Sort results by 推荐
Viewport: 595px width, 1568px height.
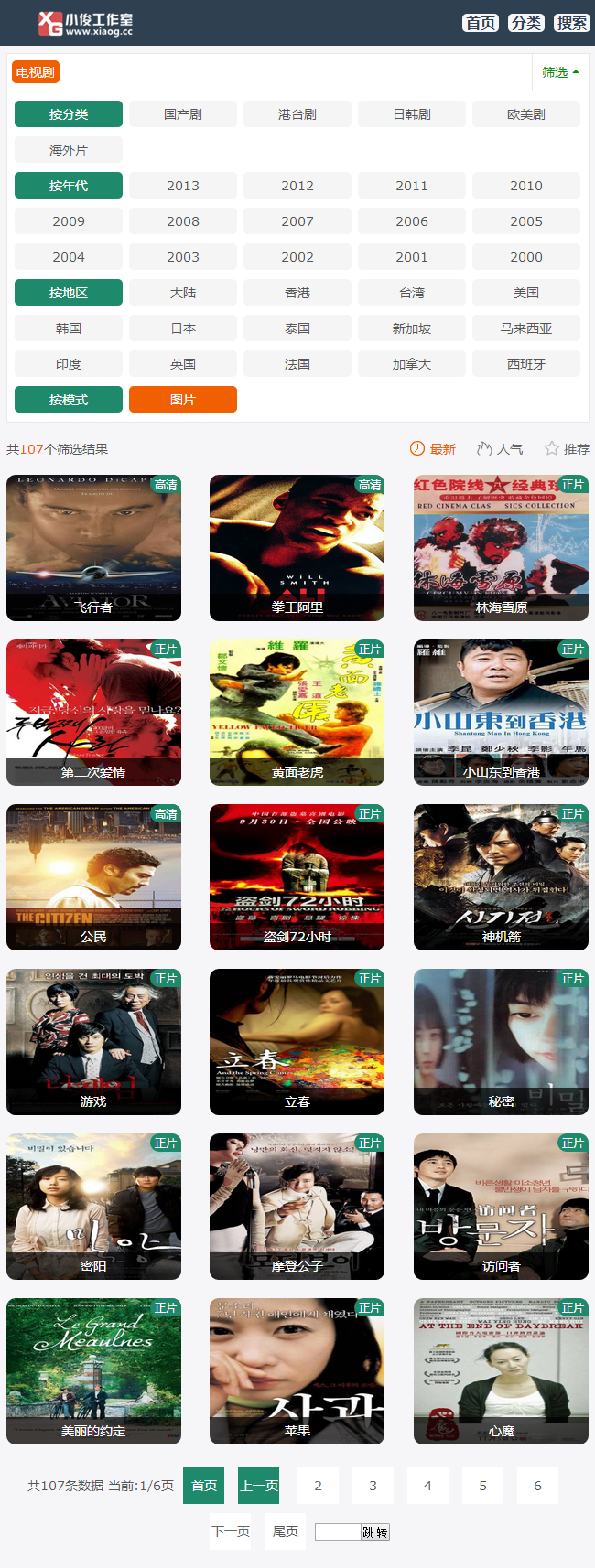[567, 449]
